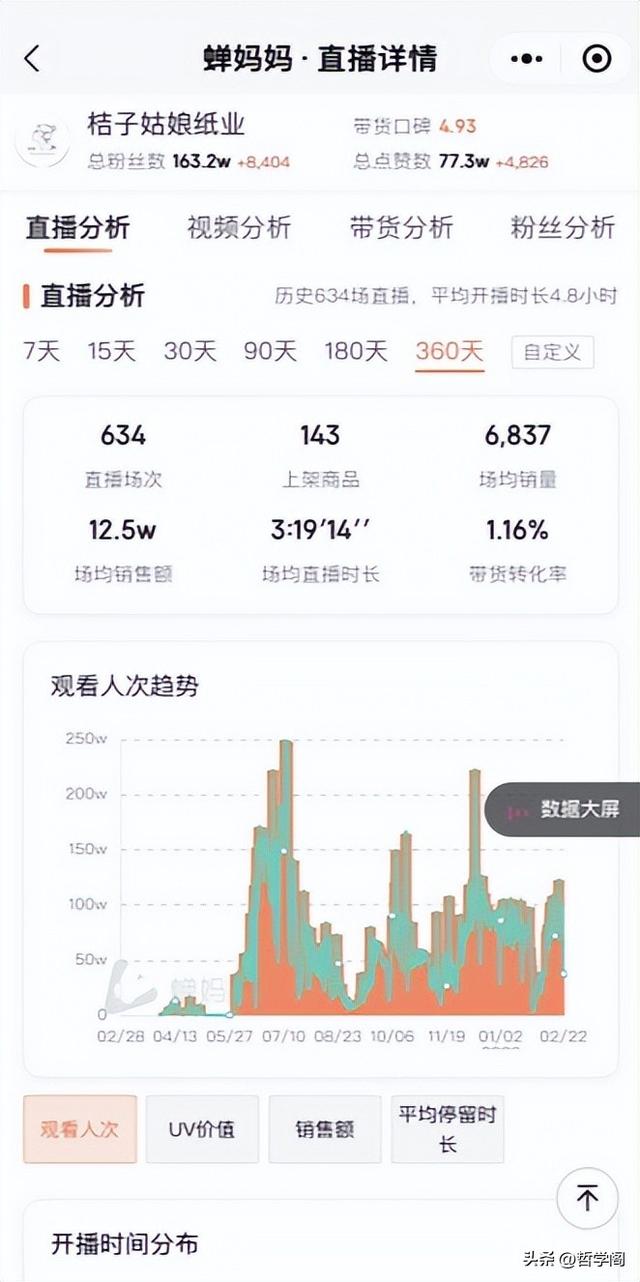Pick the 90天 time range
This screenshot has width=640, height=1282.
pos(270,351)
